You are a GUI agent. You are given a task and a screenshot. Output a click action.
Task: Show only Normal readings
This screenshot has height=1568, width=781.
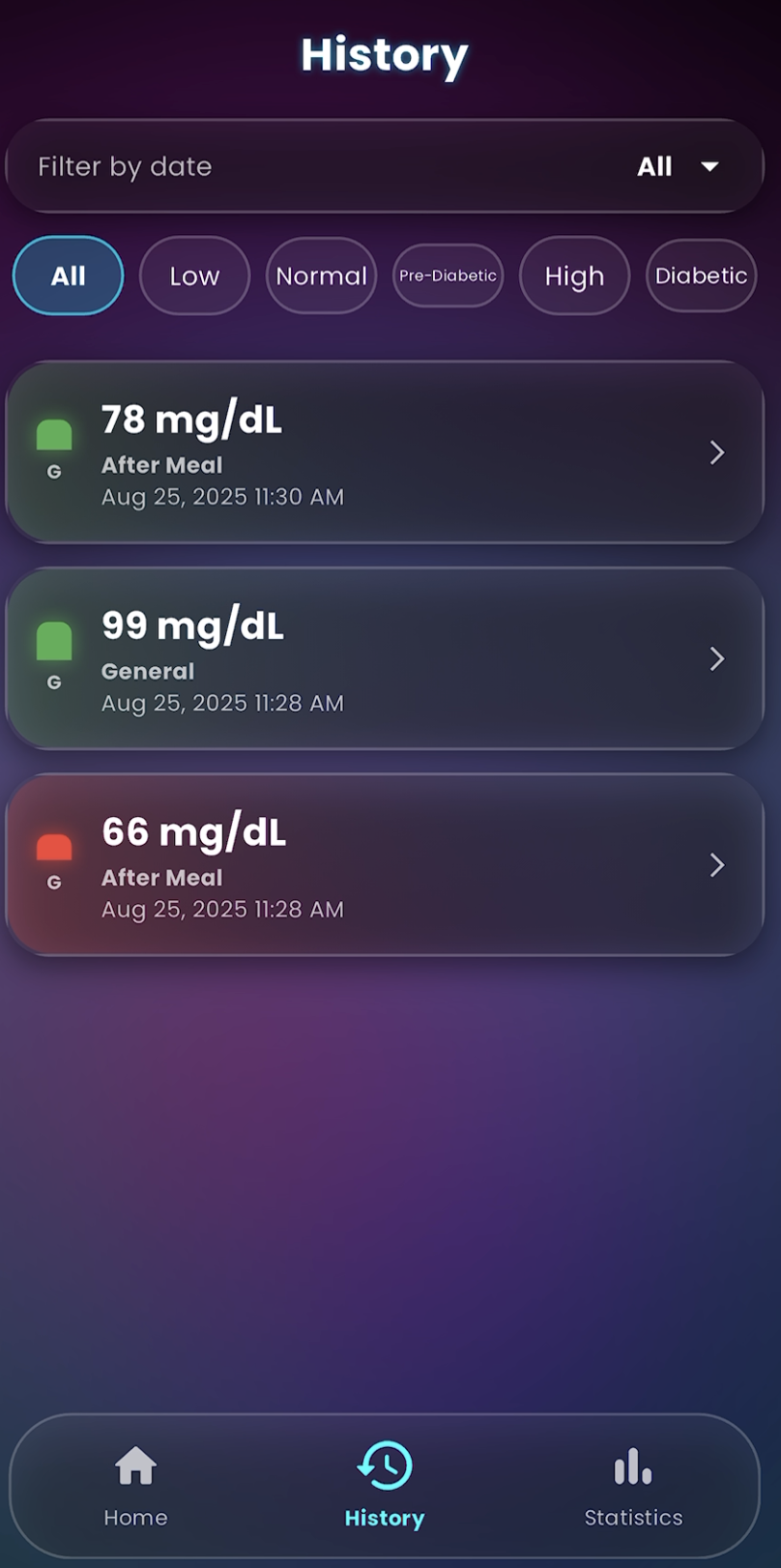click(321, 276)
